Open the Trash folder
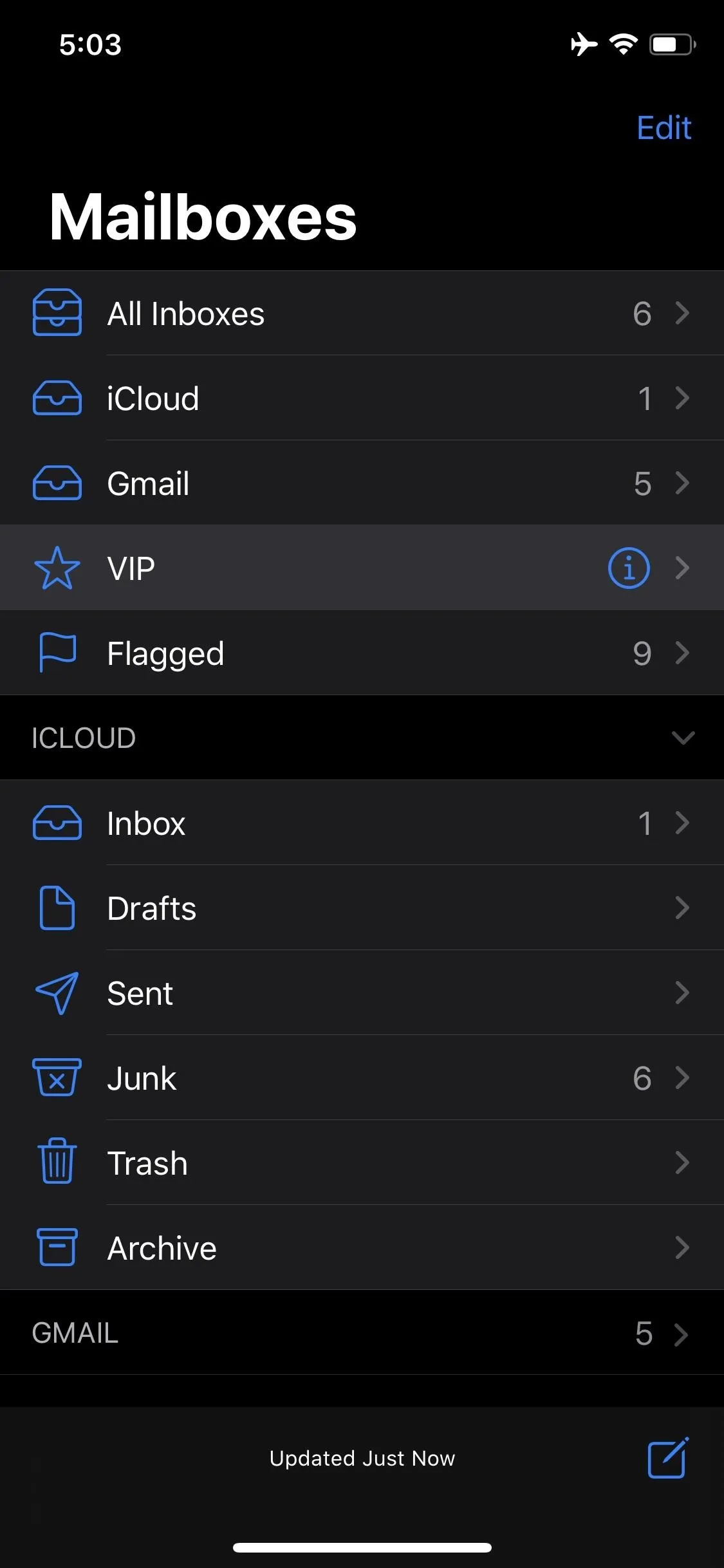This screenshot has height=1568, width=724. pos(362,1162)
